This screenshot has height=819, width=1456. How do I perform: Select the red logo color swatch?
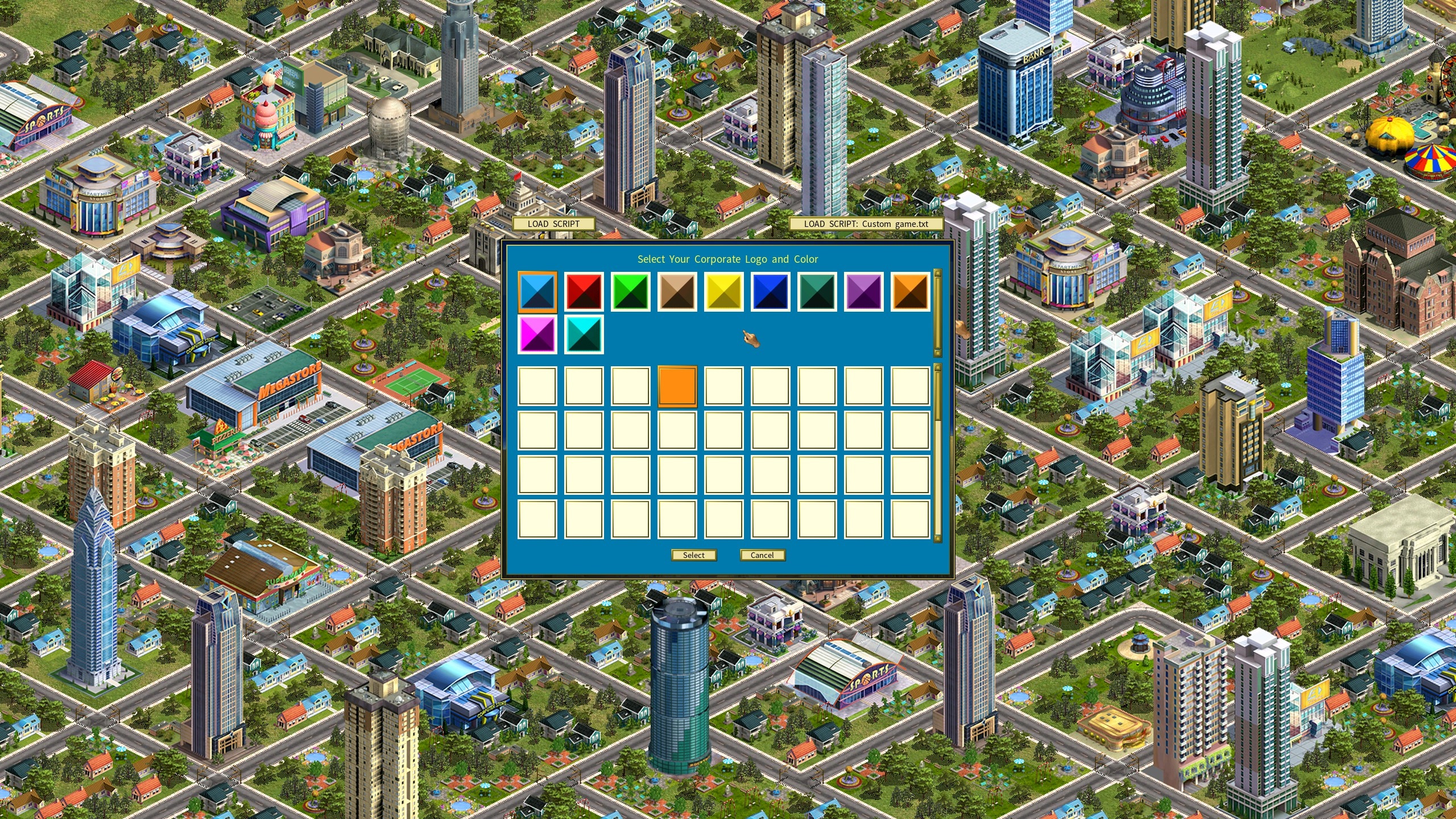pyautogui.click(x=584, y=292)
